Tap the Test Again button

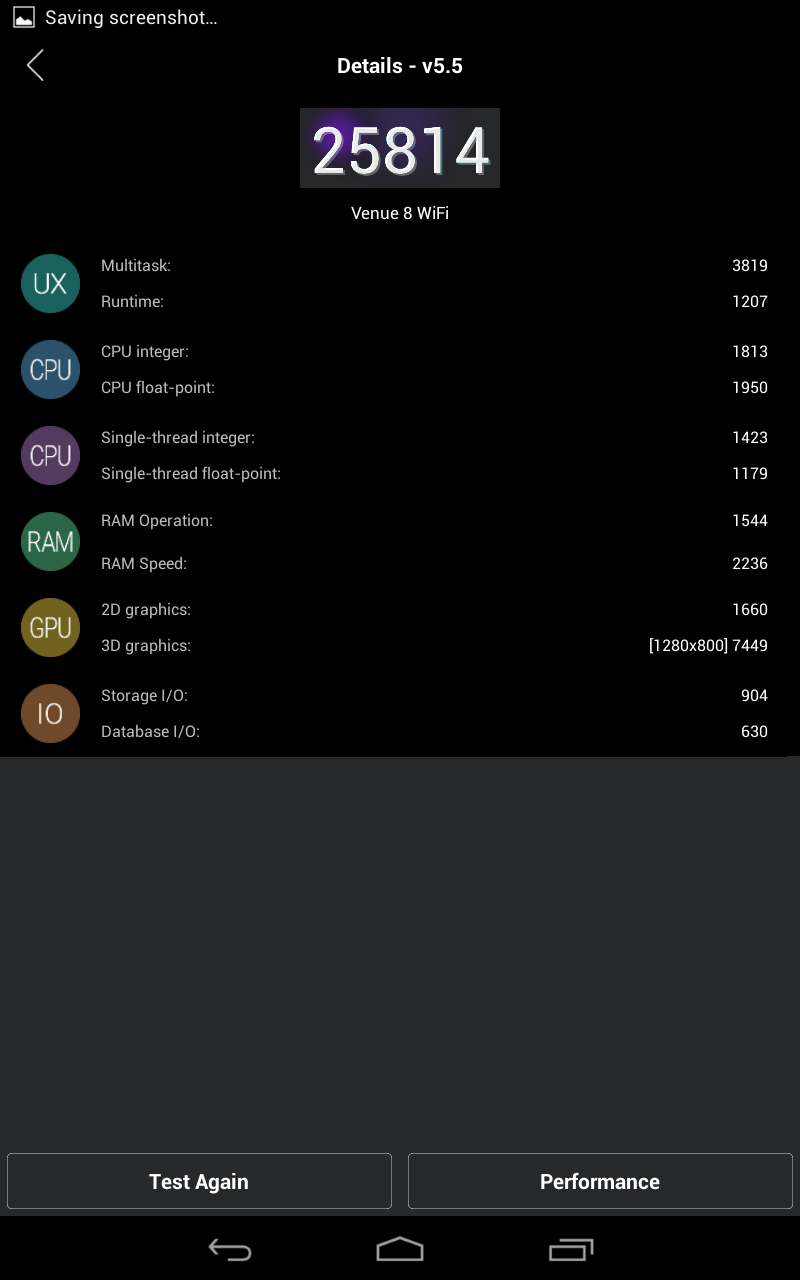199,1181
